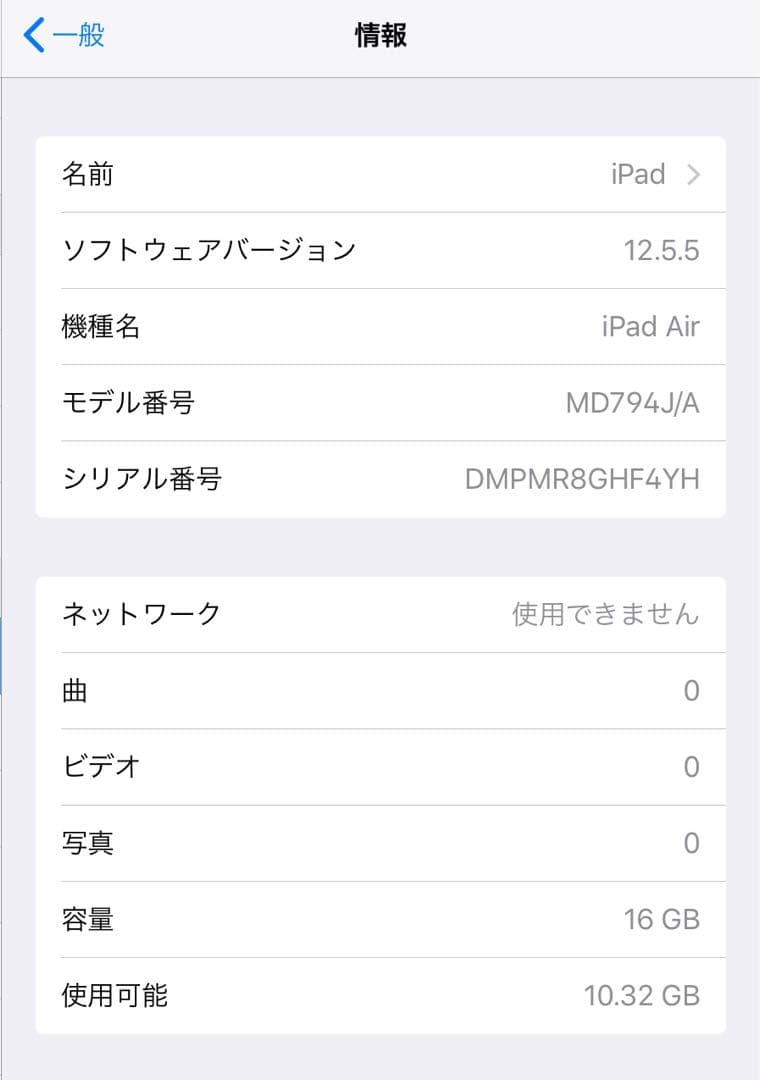The width and height of the screenshot is (760, 1080).
Task: Select the ネットワーク row marked 使用できません
Action: [x=380, y=614]
